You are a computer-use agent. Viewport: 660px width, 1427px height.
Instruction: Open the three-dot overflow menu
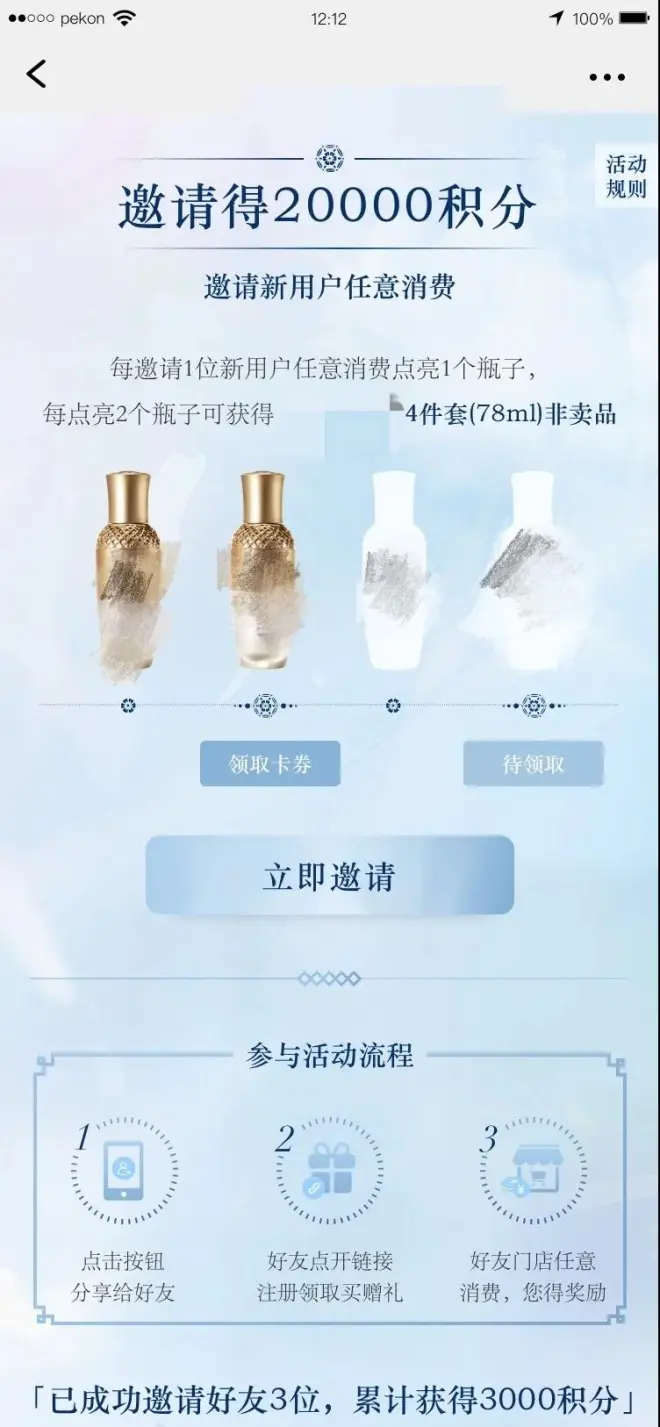[607, 77]
